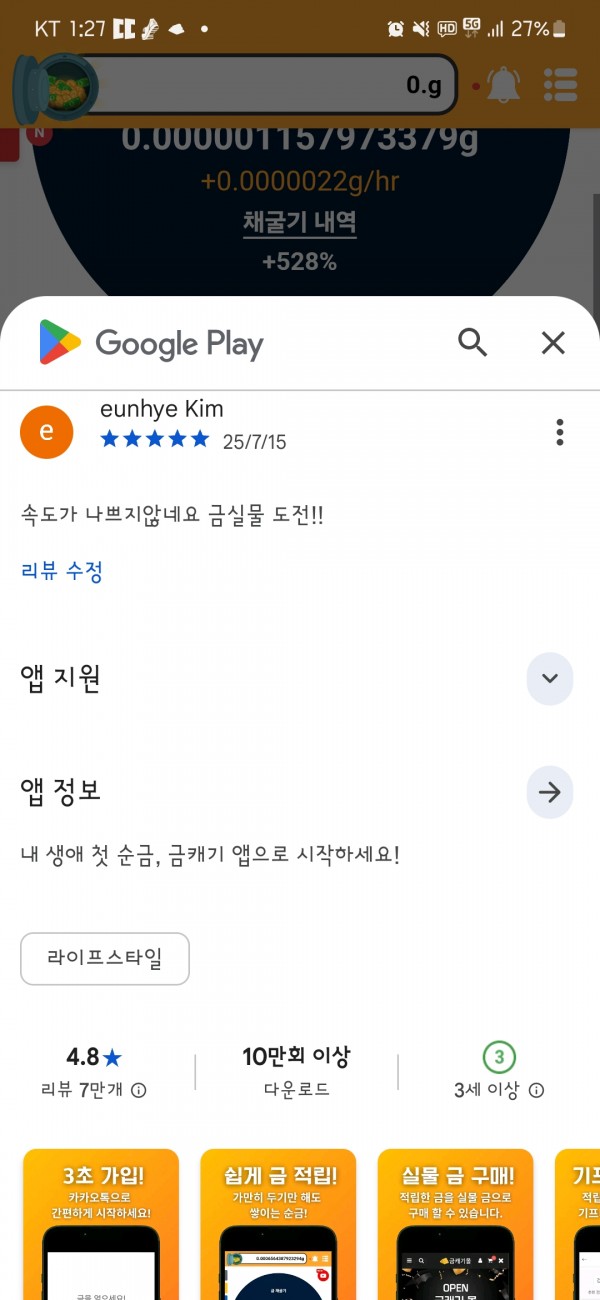The height and width of the screenshot is (1300, 600).
Task: View the 실물 금 구매 screenshot
Action: [x=456, y=1224]
